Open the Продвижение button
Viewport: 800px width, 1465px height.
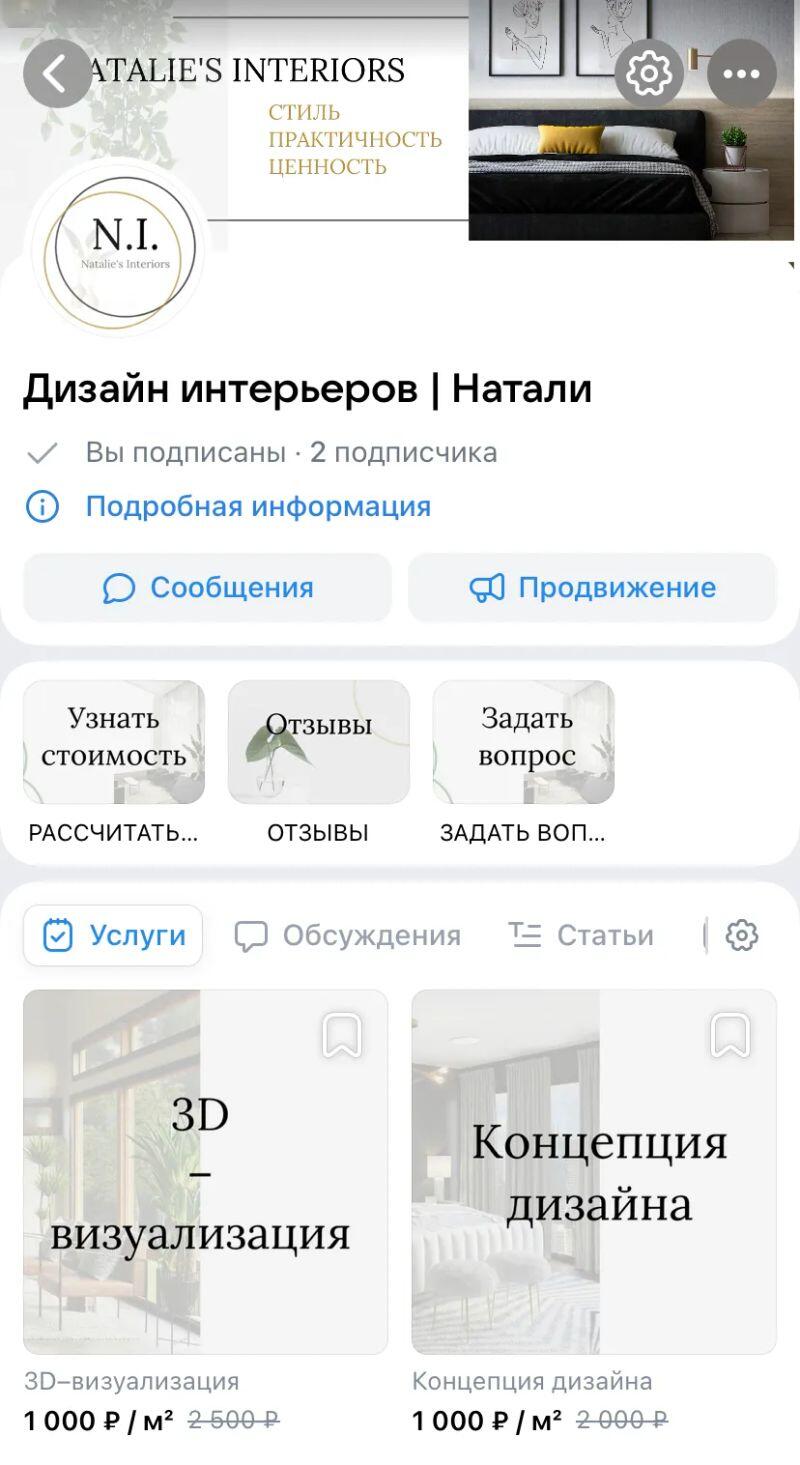(x=592, y=587)
